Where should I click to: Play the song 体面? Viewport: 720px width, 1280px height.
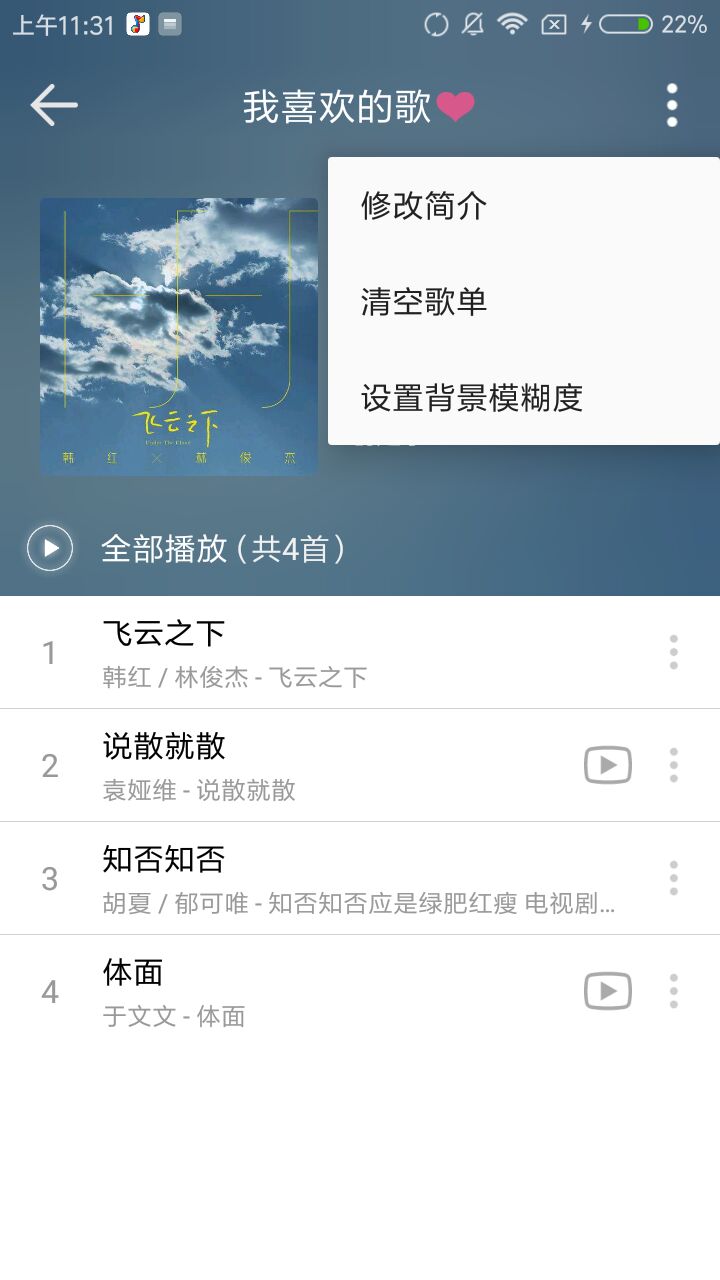click(300, 992)
